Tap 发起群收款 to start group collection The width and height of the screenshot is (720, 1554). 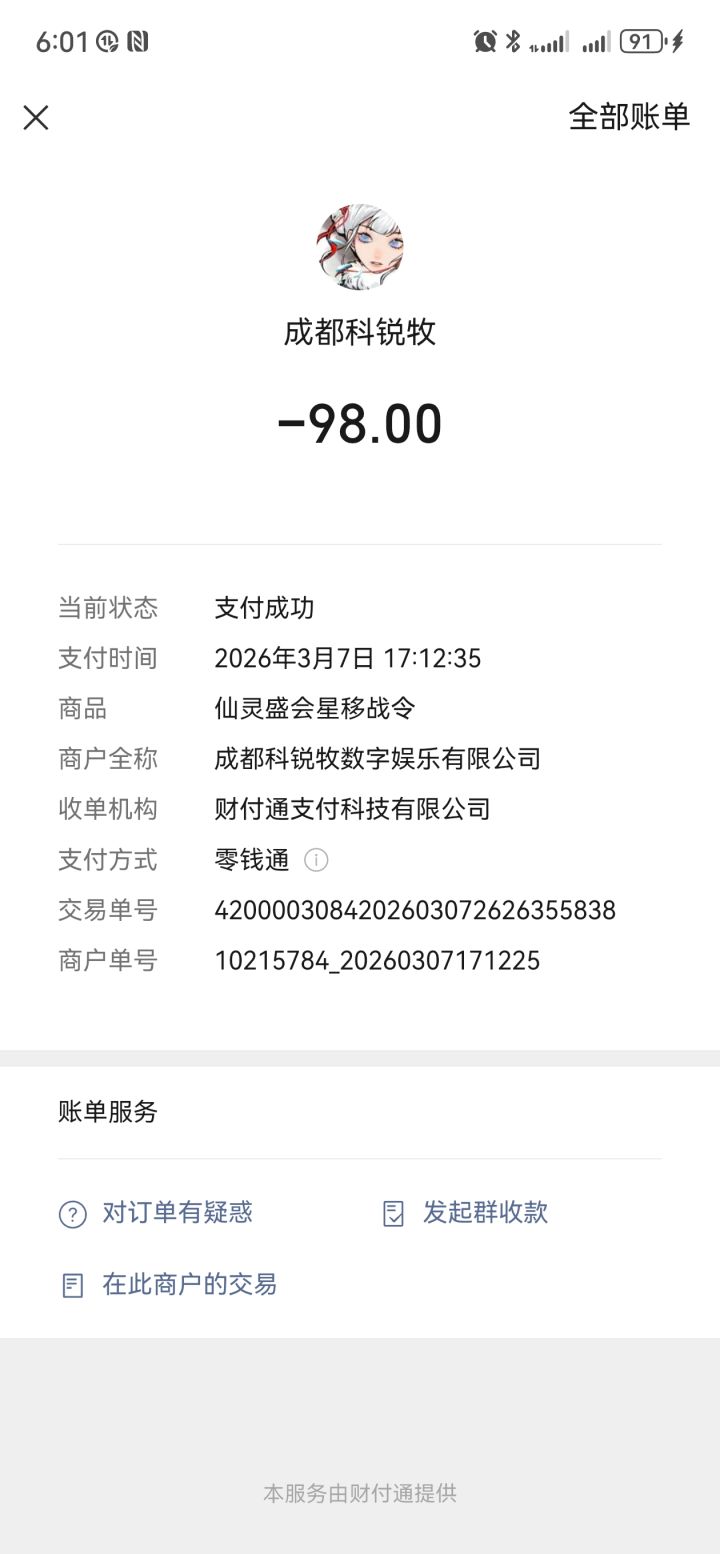point(484,1212)
